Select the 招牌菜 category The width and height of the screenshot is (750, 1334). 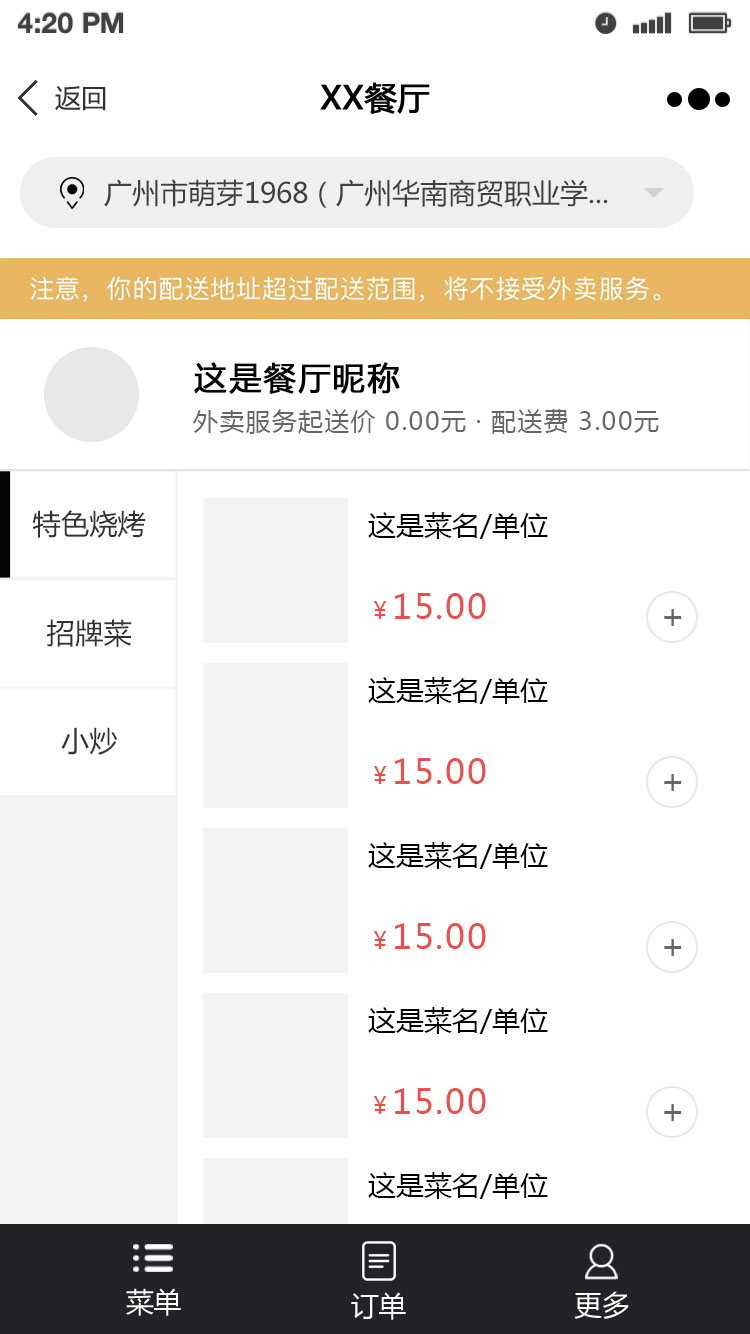88,634
